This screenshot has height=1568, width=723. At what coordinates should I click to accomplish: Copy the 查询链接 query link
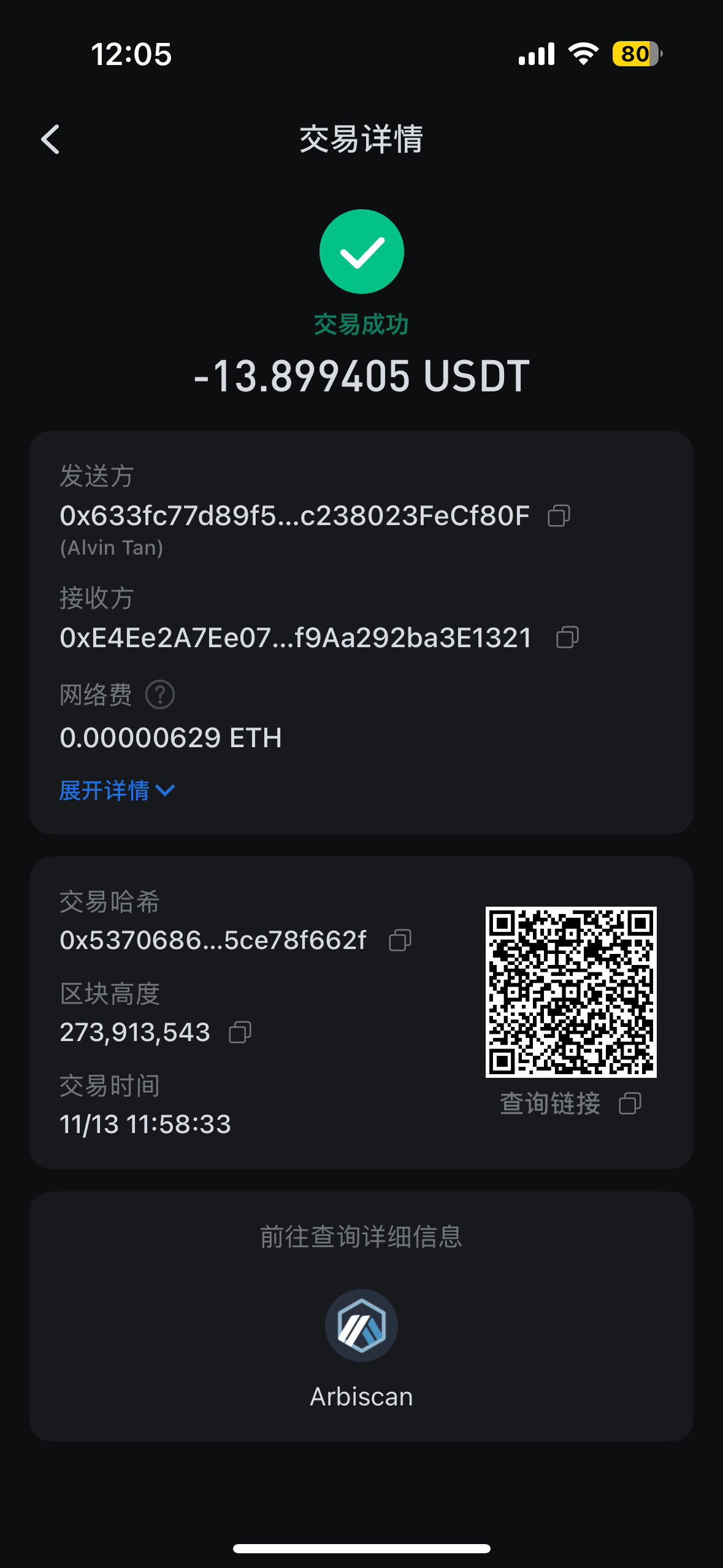coord(630,1104)
